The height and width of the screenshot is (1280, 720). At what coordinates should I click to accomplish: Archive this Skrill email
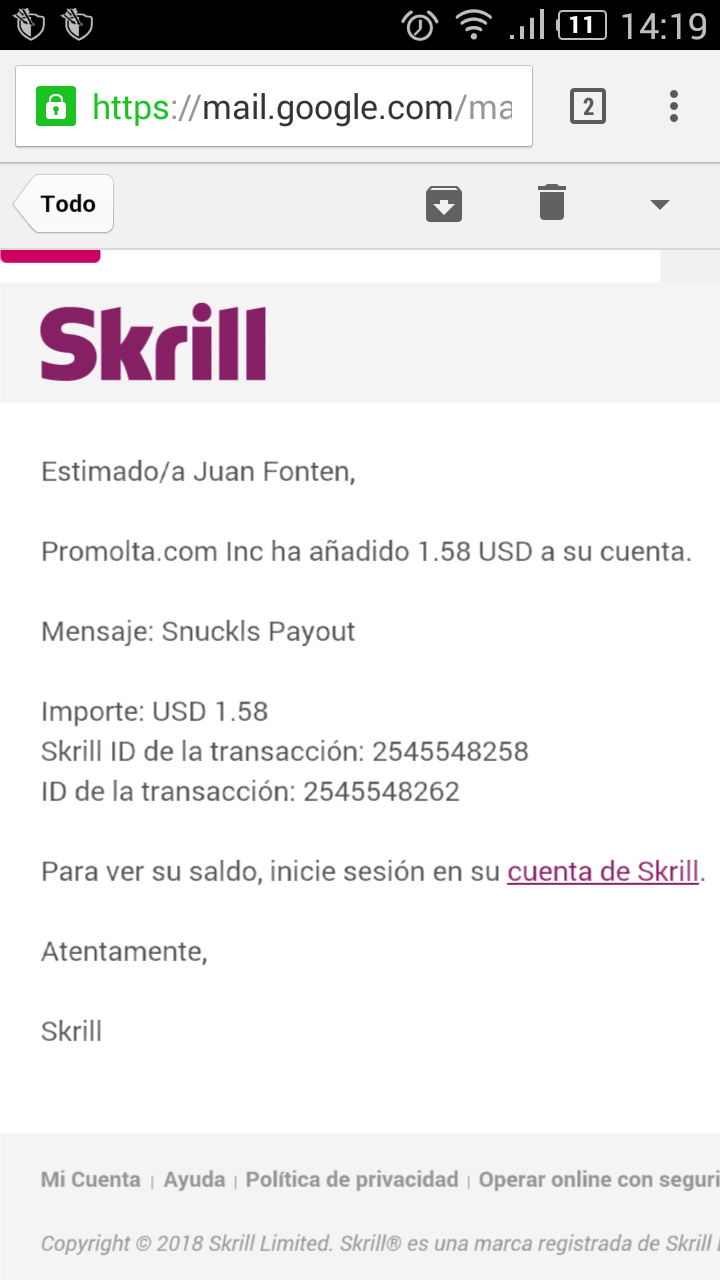tap(444, 204)
